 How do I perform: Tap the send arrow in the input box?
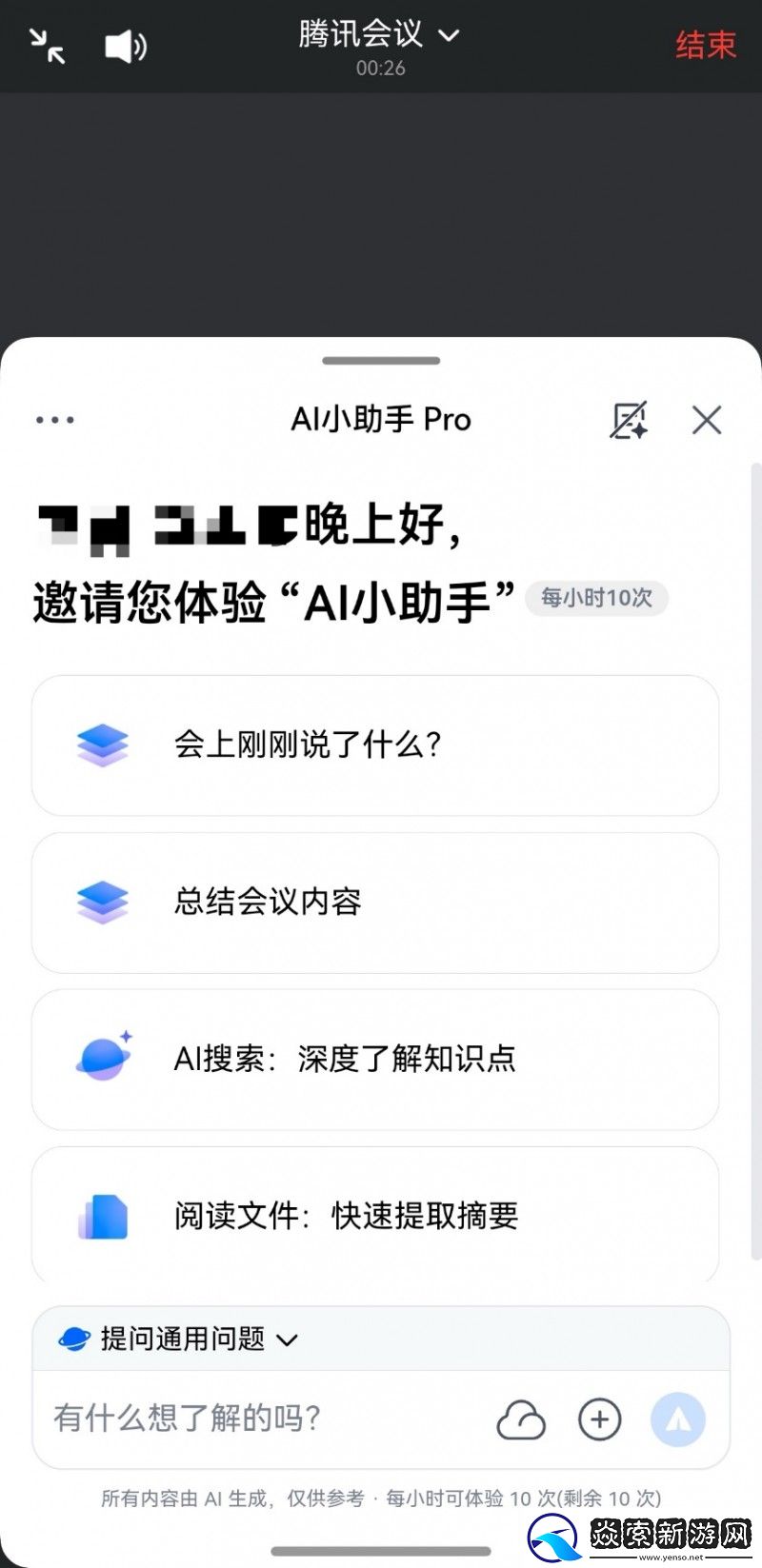pyautogui.click(x=678, y=1419)
